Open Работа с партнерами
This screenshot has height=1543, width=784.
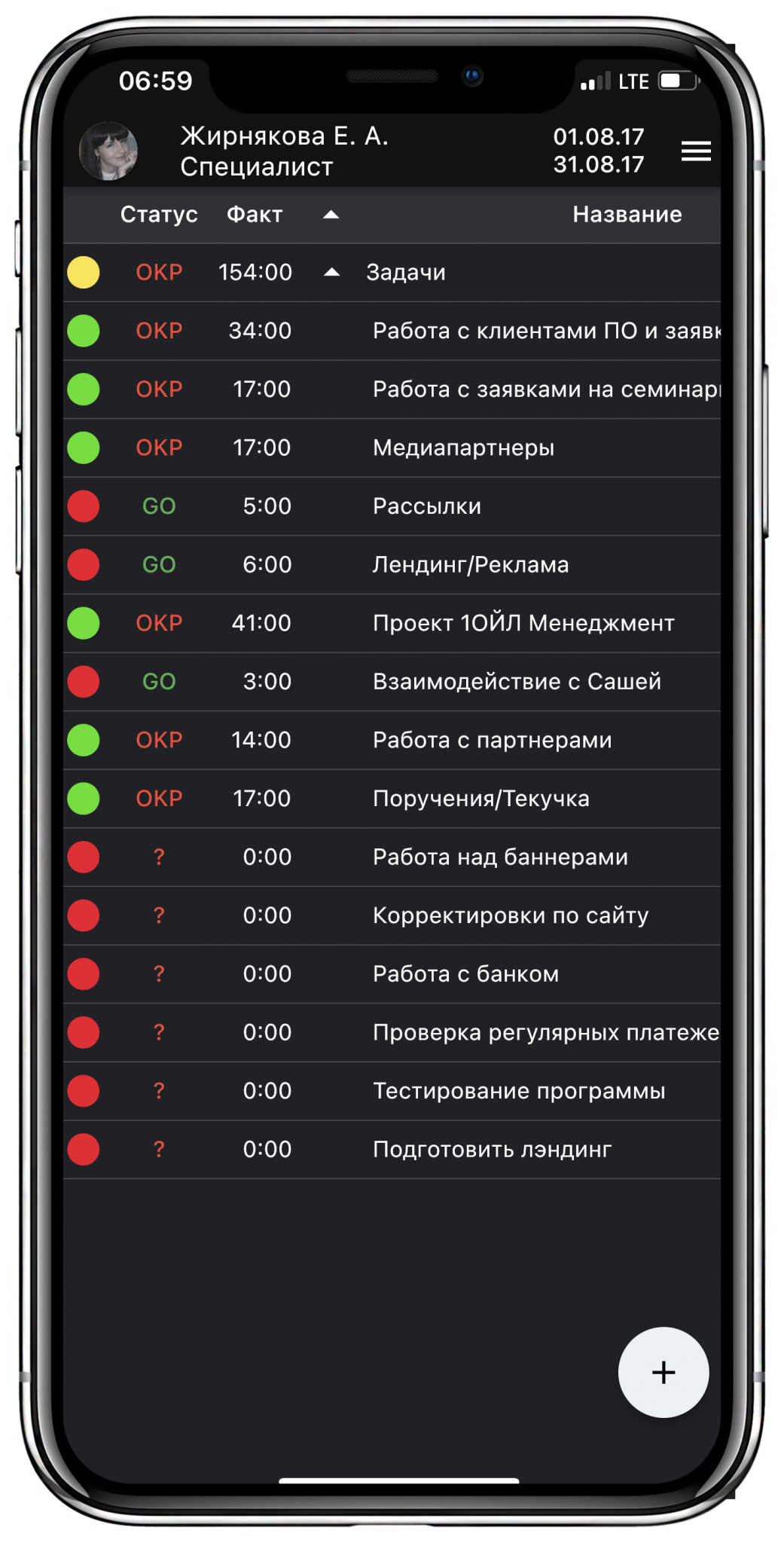pyautogui.click(x=392, y=740)
